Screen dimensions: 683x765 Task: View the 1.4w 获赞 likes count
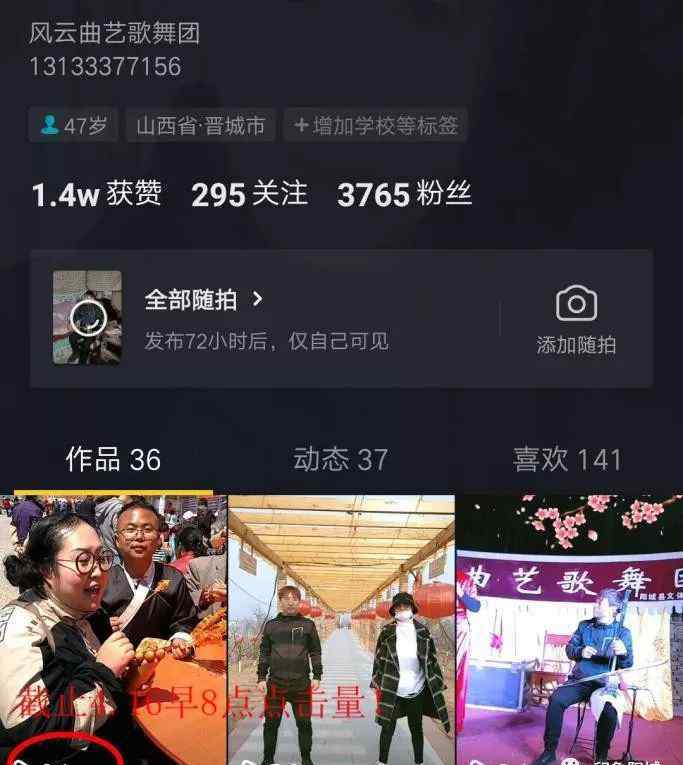(96, 194)
